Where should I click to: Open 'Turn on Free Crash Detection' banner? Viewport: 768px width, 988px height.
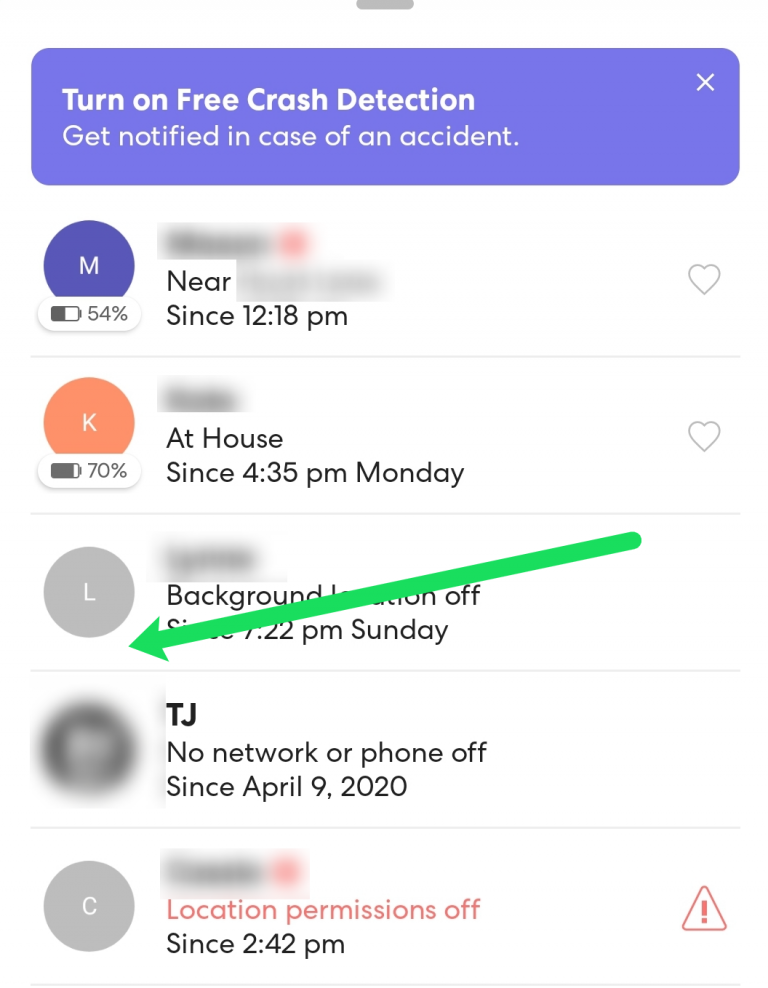pyautogui.click(x=384, y=115)
